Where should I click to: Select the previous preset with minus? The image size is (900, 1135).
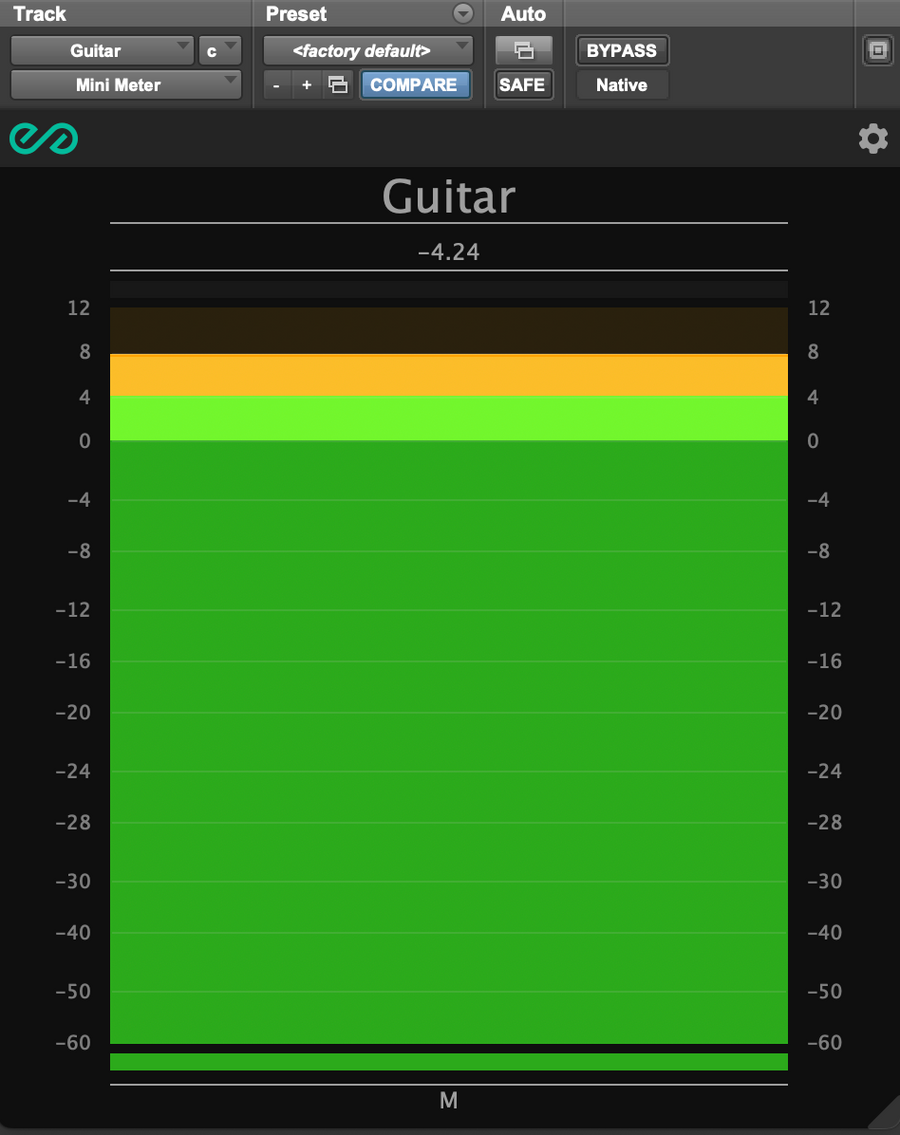tap(277, 85)
